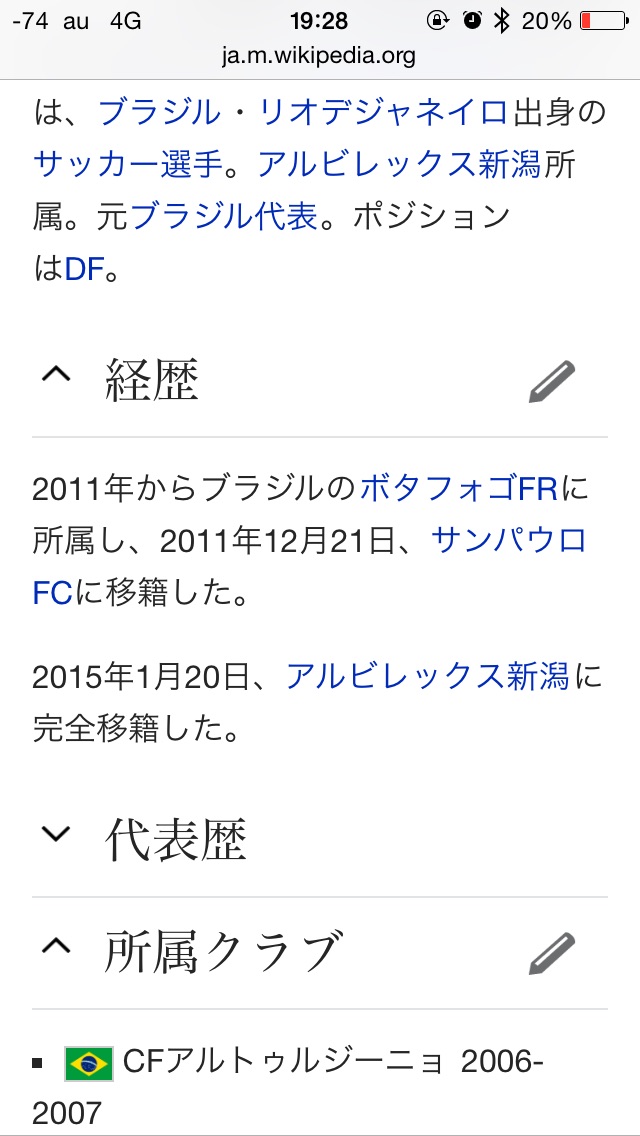640x1136 pixels.
Task: Collapse the 経歴 section
Action: pyautogui.click(x=57, y=378)
